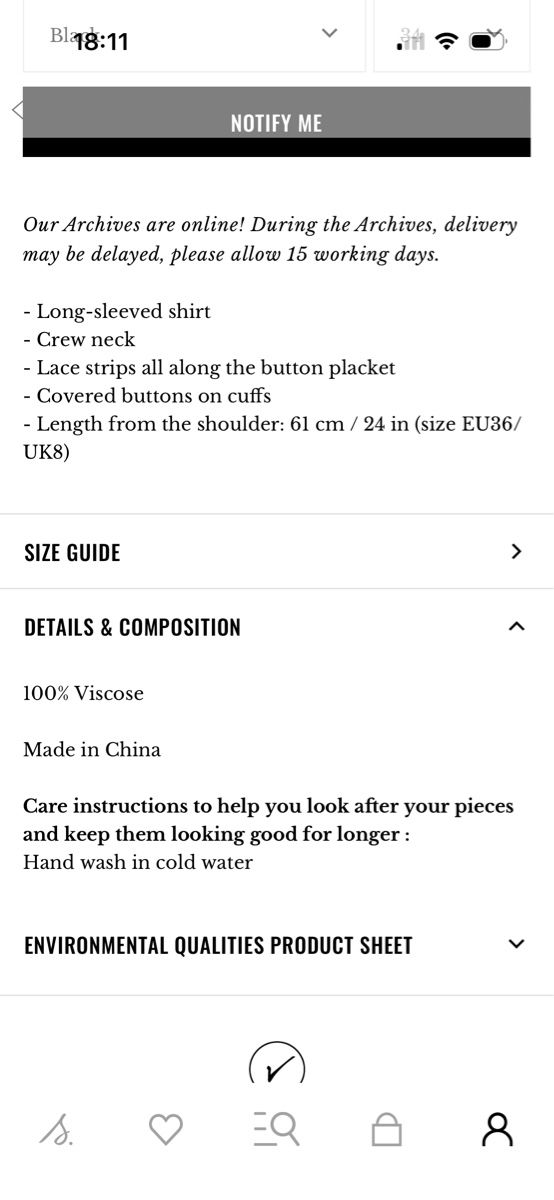The width and height of the screenshot is (554, 1200).
Task: Open the shopping bag
Action: point(387,1130)
